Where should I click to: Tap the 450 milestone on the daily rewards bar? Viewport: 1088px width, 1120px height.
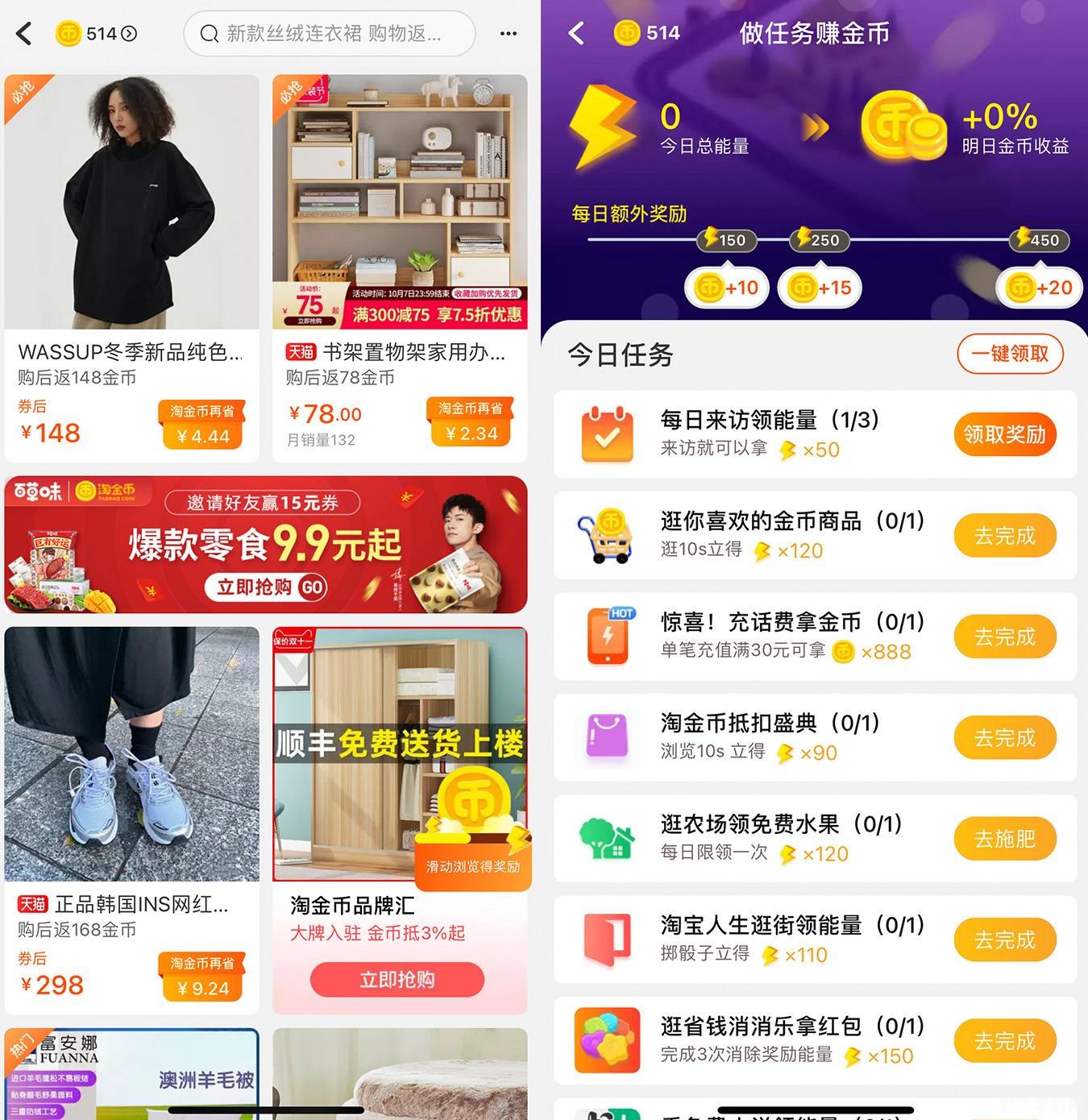[x=1038, y=240]
